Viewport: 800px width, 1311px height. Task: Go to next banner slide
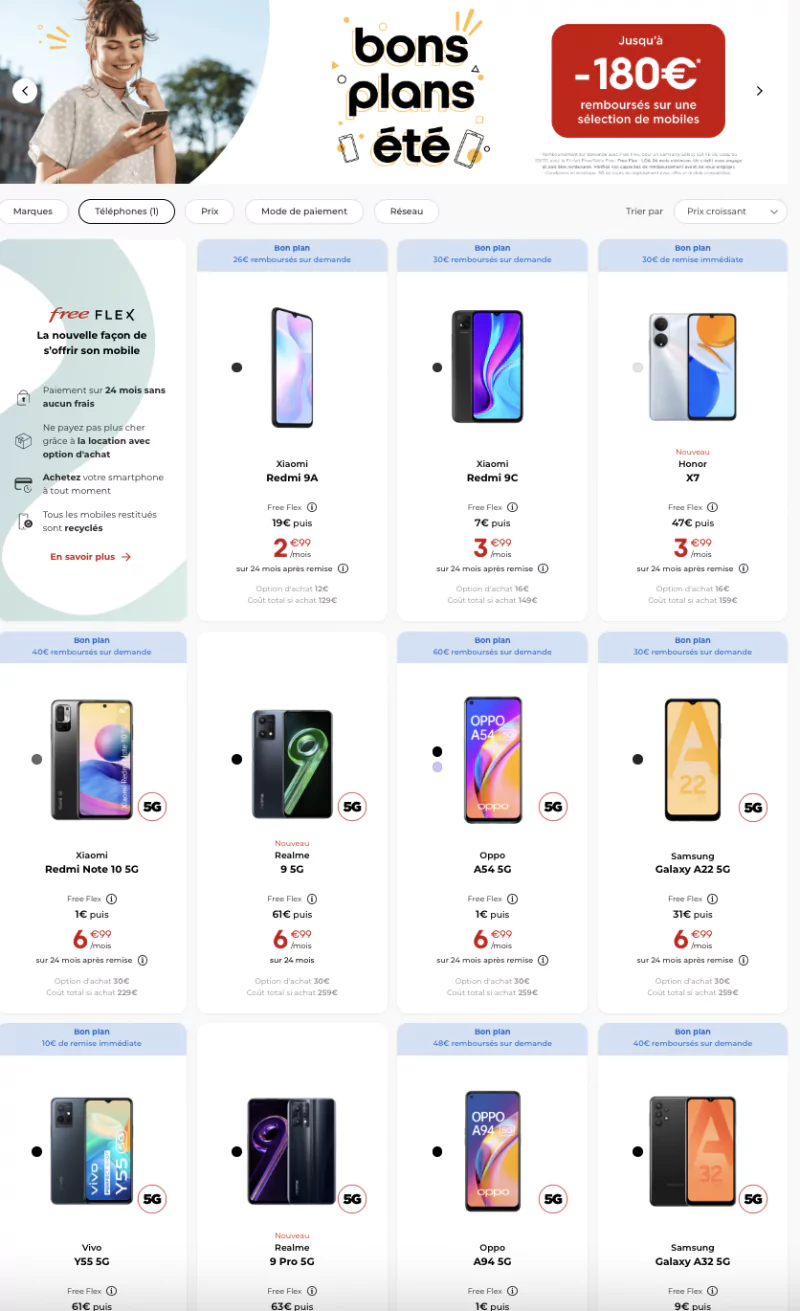tap(759, 91)
